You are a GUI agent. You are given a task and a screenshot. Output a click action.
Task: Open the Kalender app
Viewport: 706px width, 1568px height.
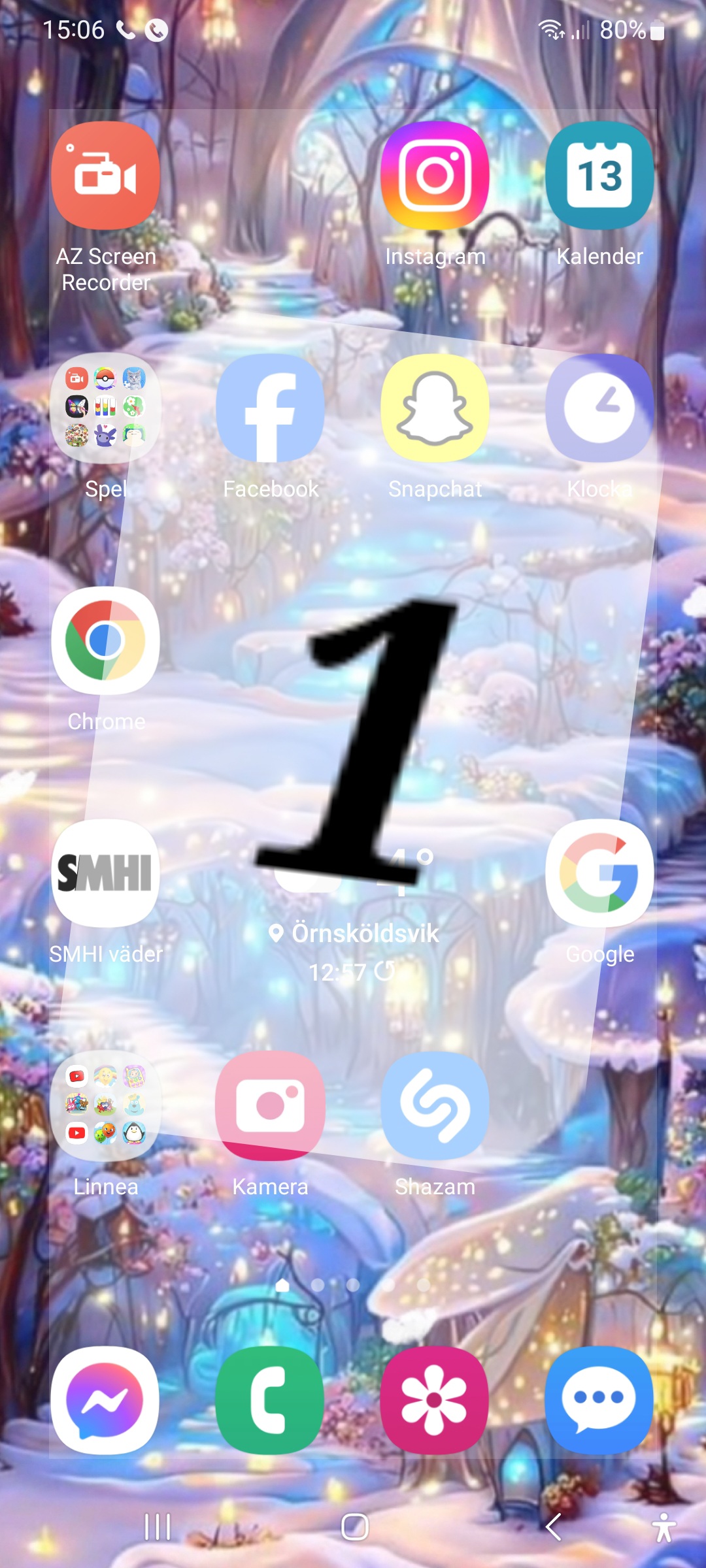pos(599,176)
